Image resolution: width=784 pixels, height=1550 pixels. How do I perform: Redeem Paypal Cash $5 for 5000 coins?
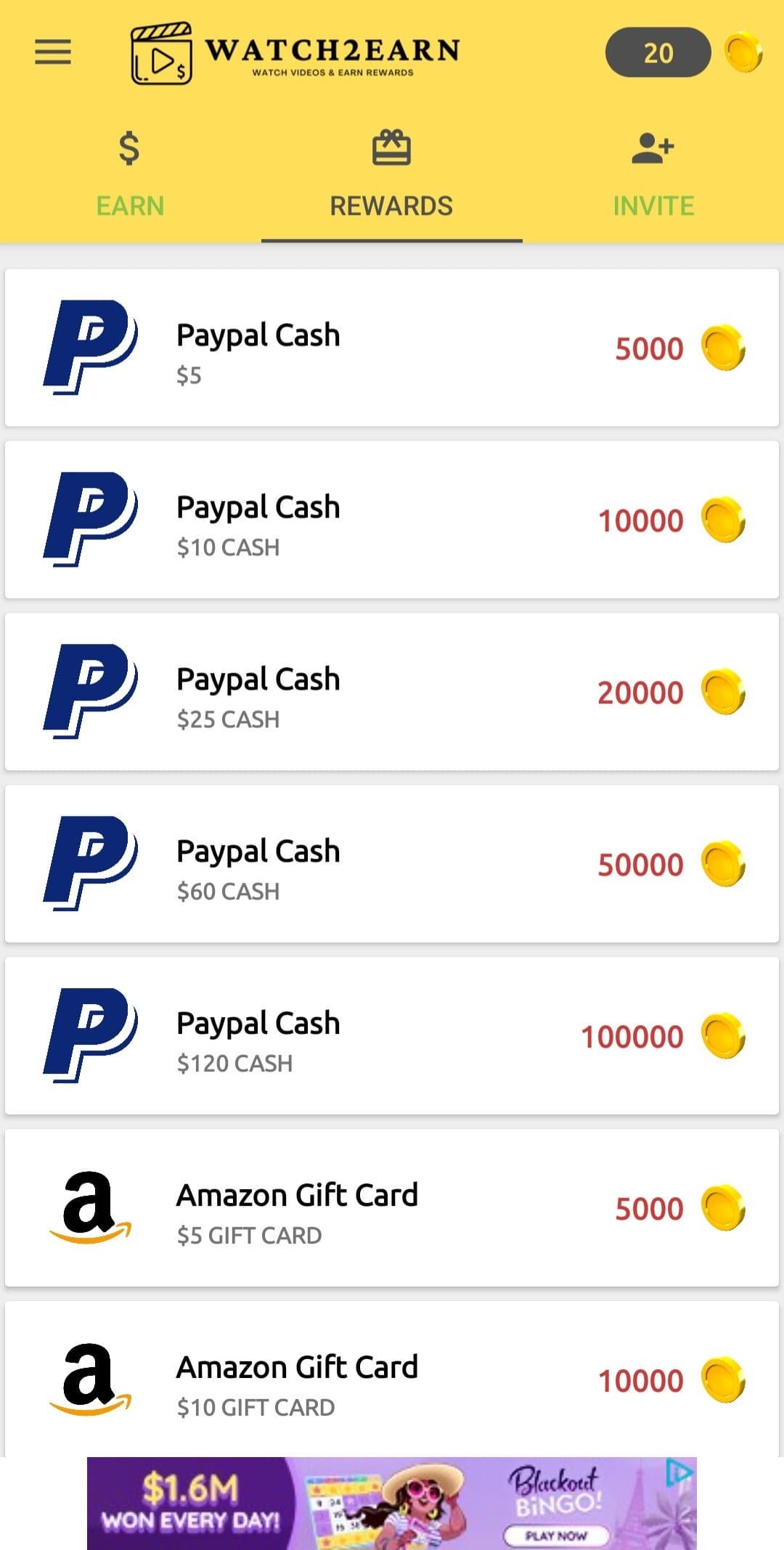coord(392,348)
